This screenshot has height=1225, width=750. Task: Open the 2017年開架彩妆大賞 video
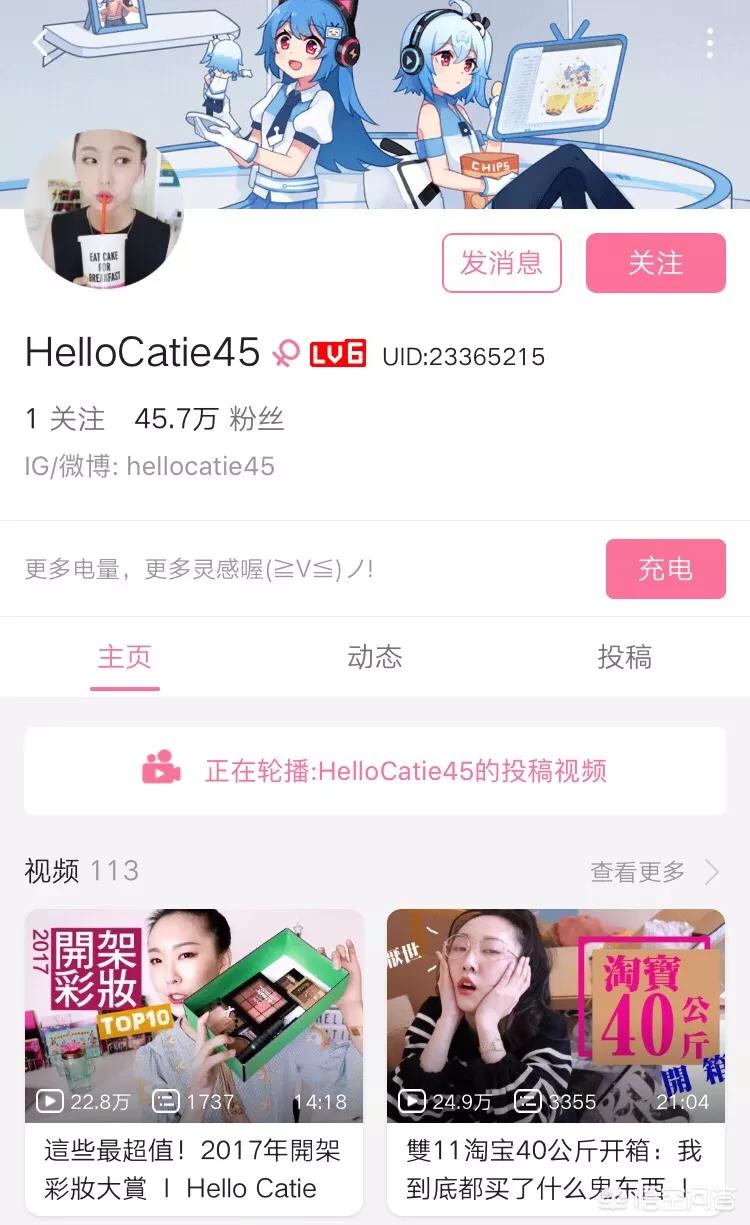click(194, 1015)
